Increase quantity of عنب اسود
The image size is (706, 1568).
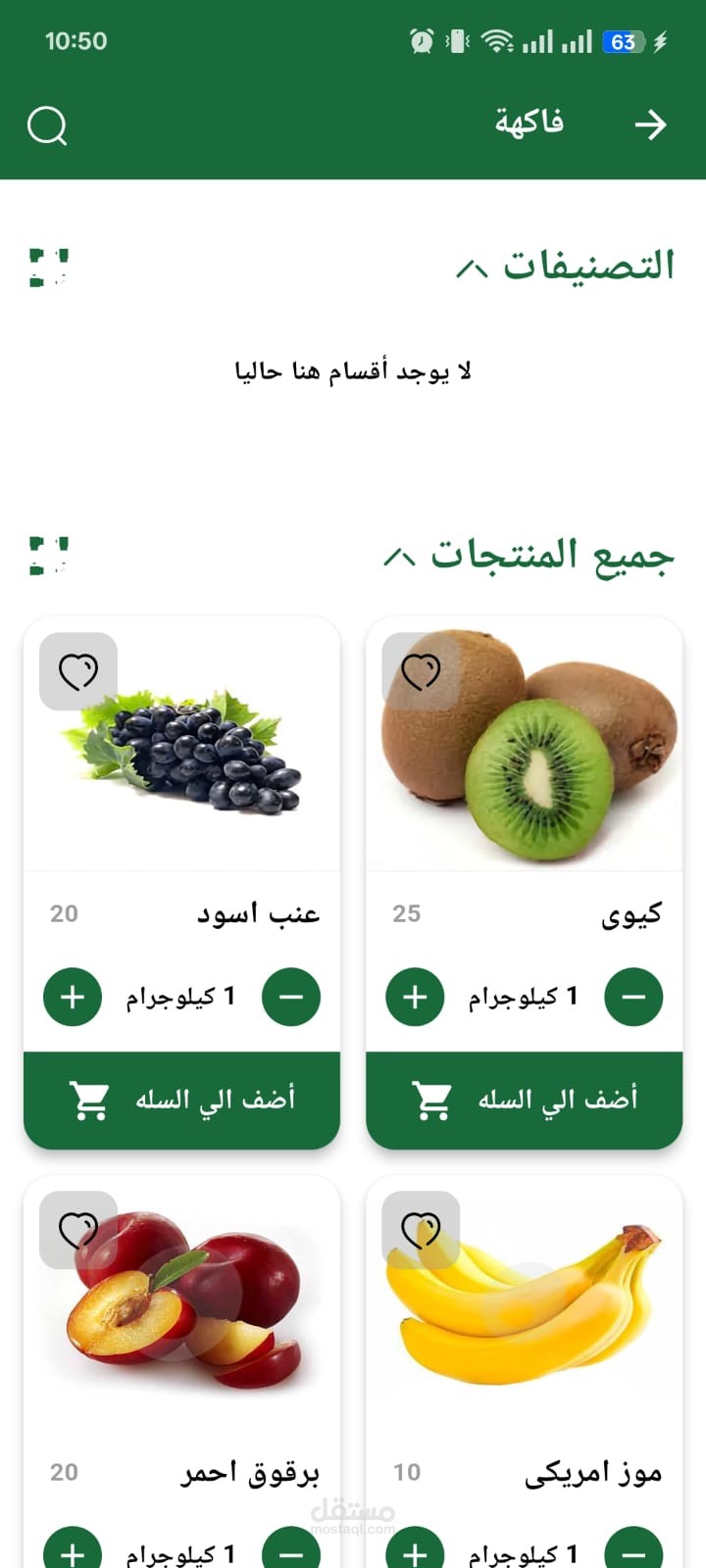(x=73, y=997)
